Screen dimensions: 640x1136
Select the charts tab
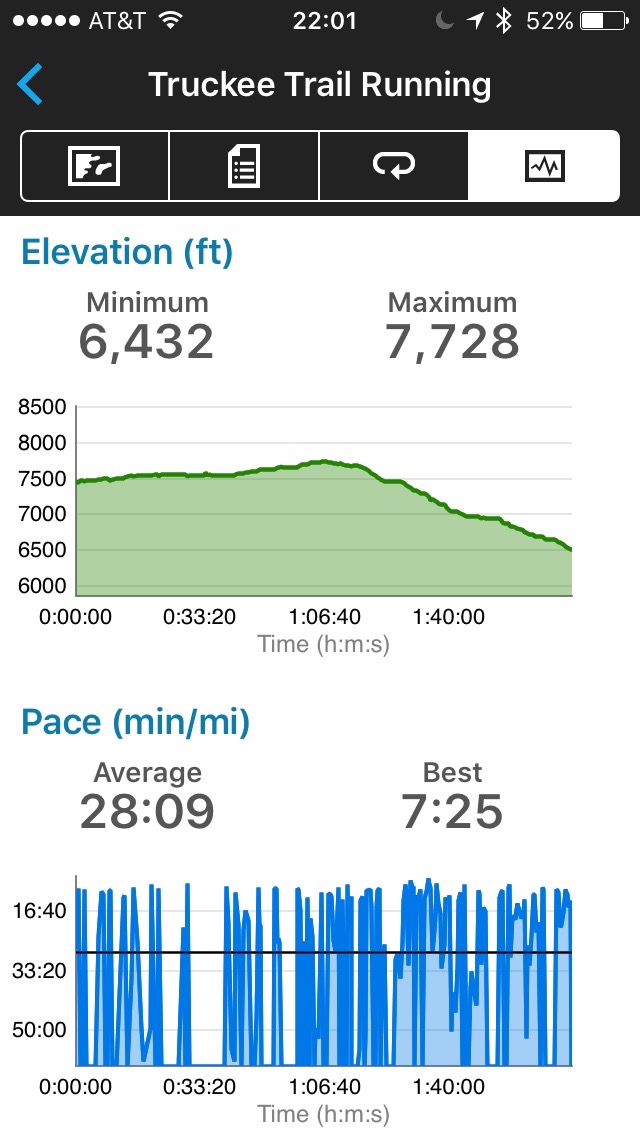pyautogui.click(x=544, y=166)
